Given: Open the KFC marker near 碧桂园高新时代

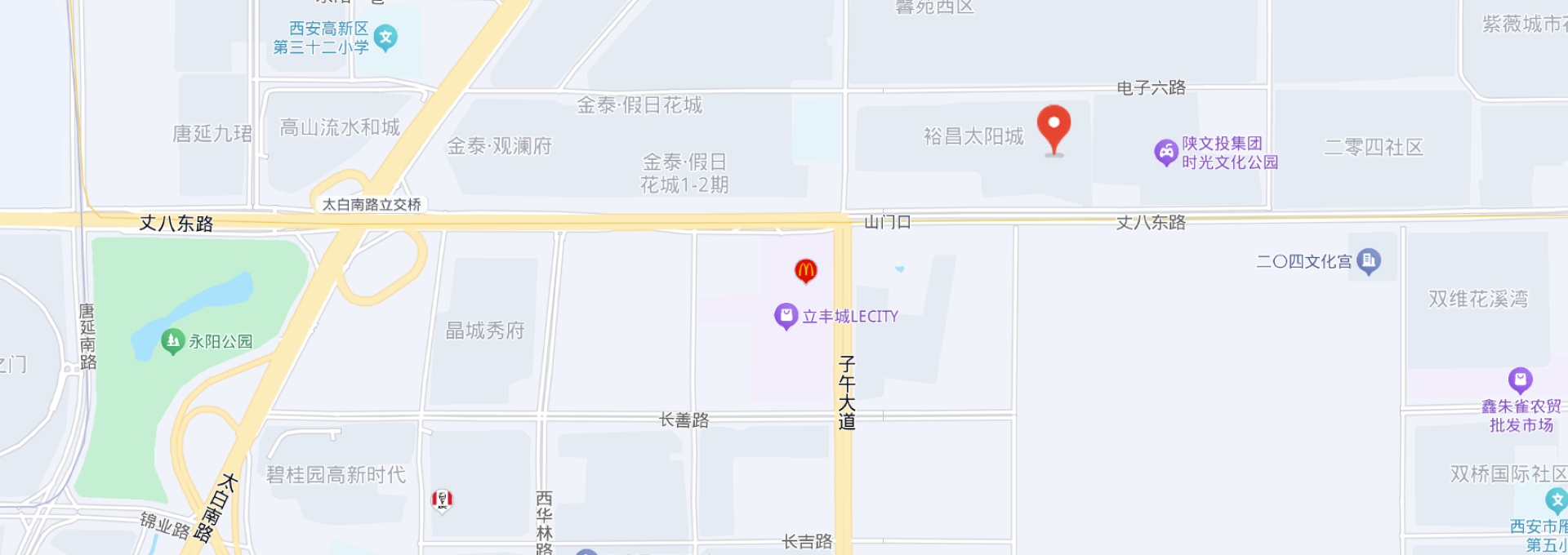Looking at the screenshot, I should click(x=442, y=499).
